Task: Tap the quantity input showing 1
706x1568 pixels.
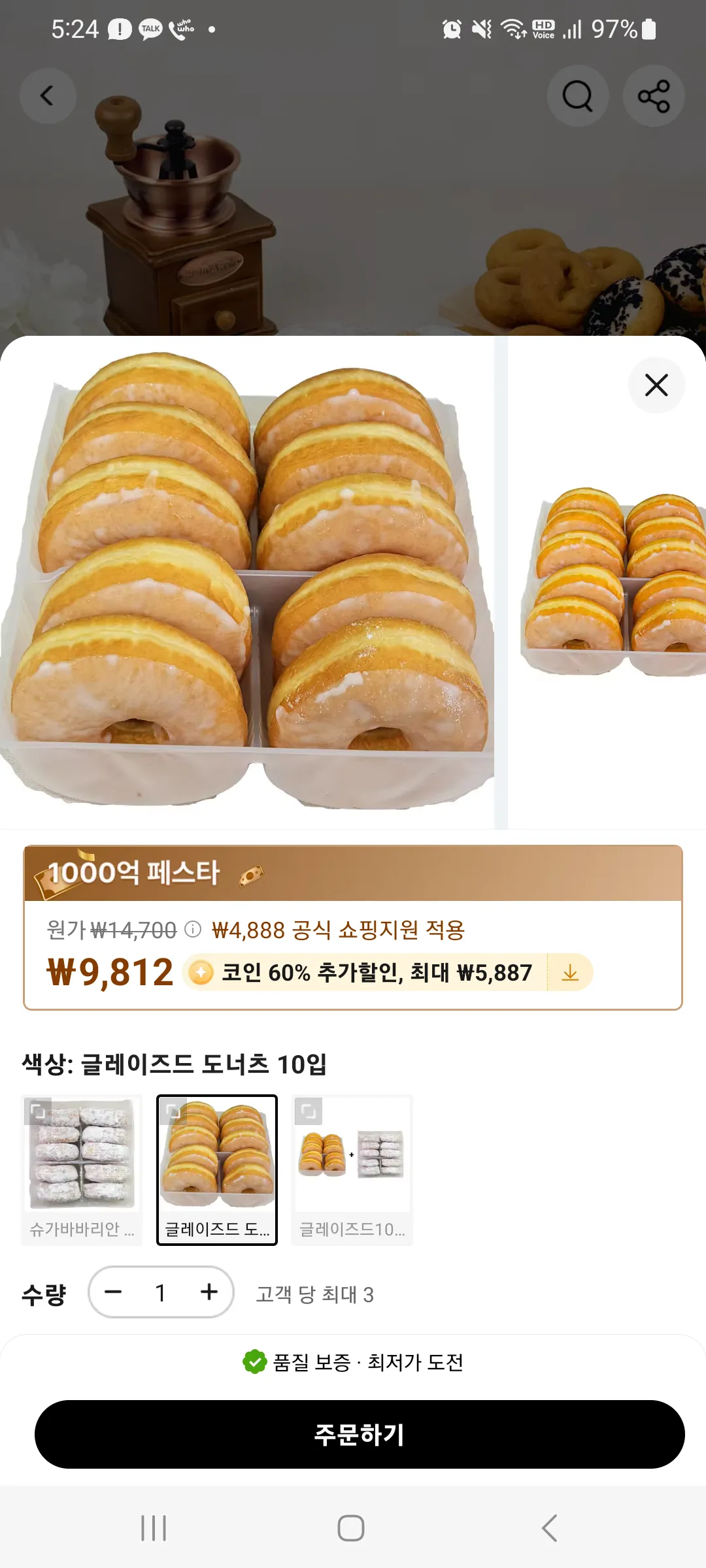Action: [x=161, y=1292]
